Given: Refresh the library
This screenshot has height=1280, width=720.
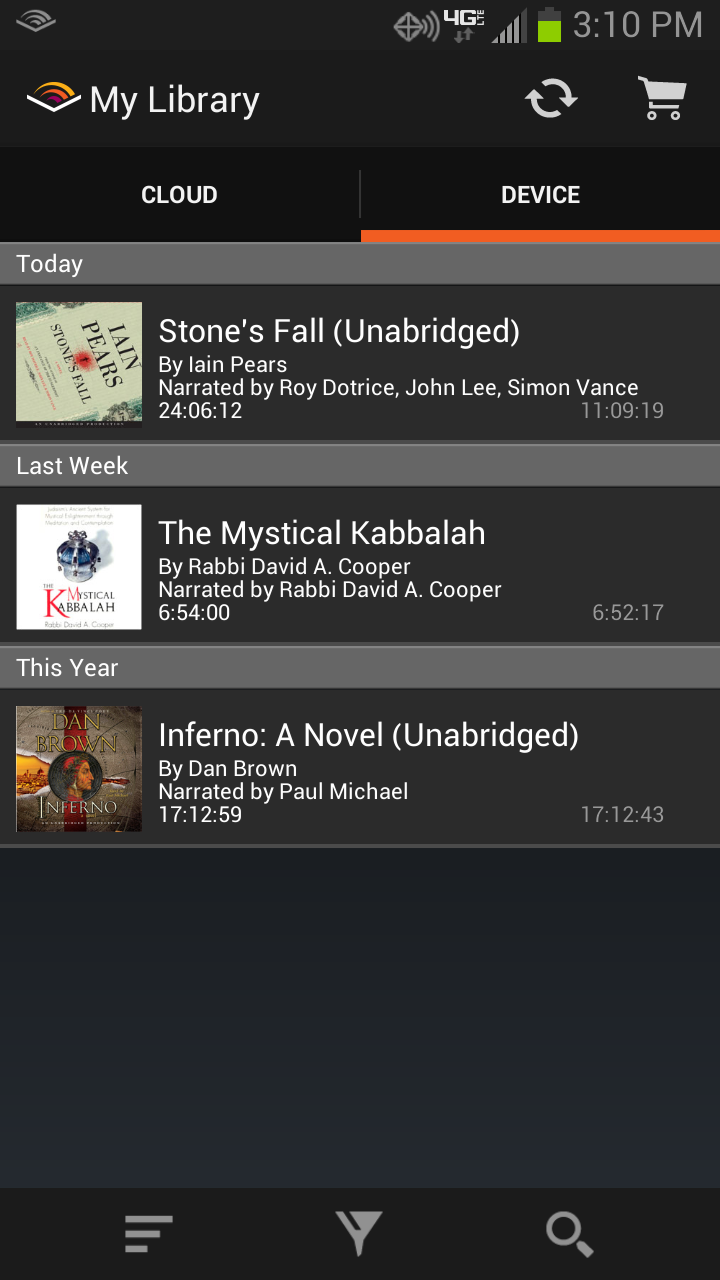Looking at the screenshot, I should coord(551,99).
